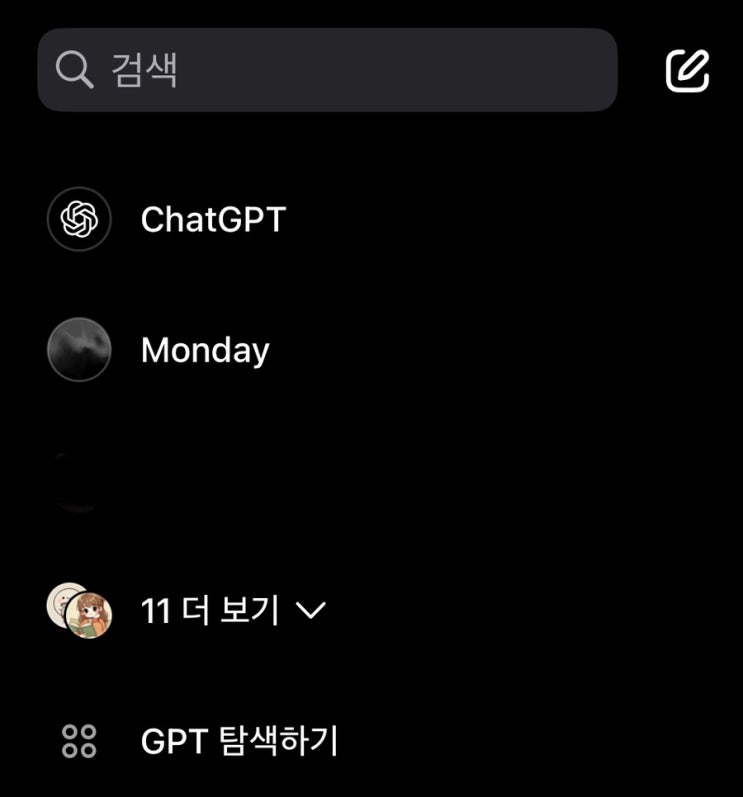The width and height of the screenshot is (743, 797).
Task: Click the 검색 search input field
Action: 328,70
